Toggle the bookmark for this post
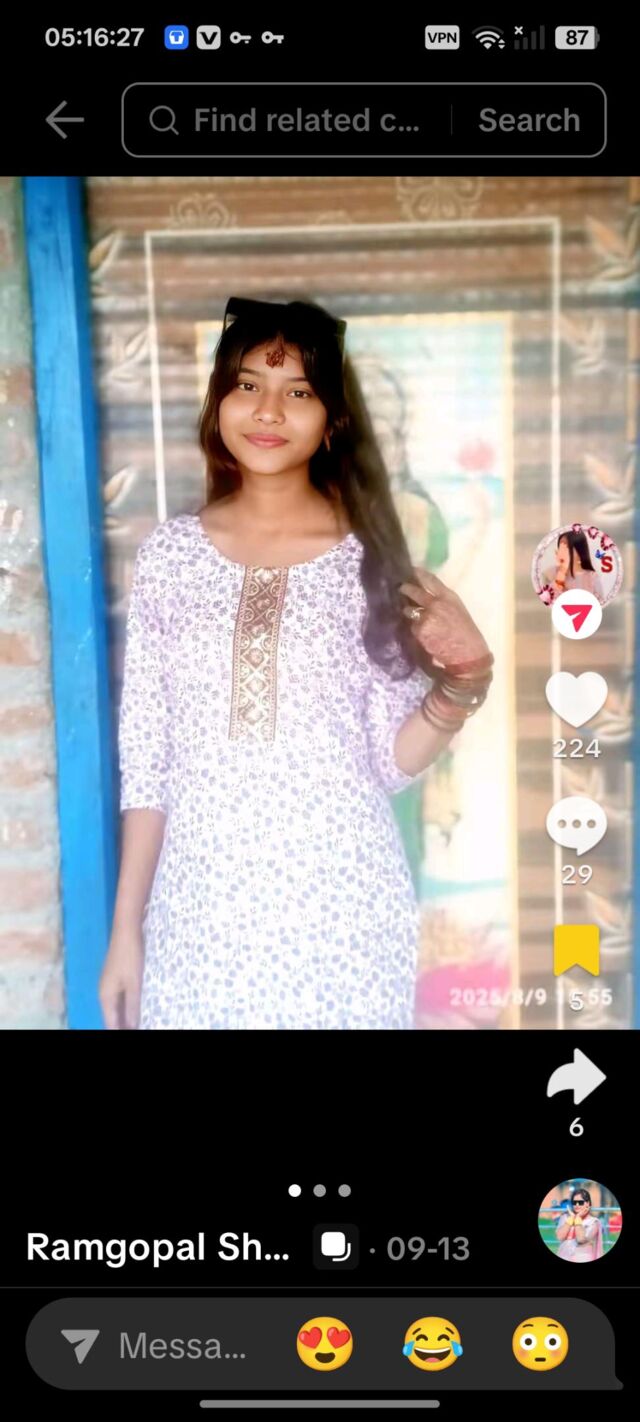 [576, 950]
